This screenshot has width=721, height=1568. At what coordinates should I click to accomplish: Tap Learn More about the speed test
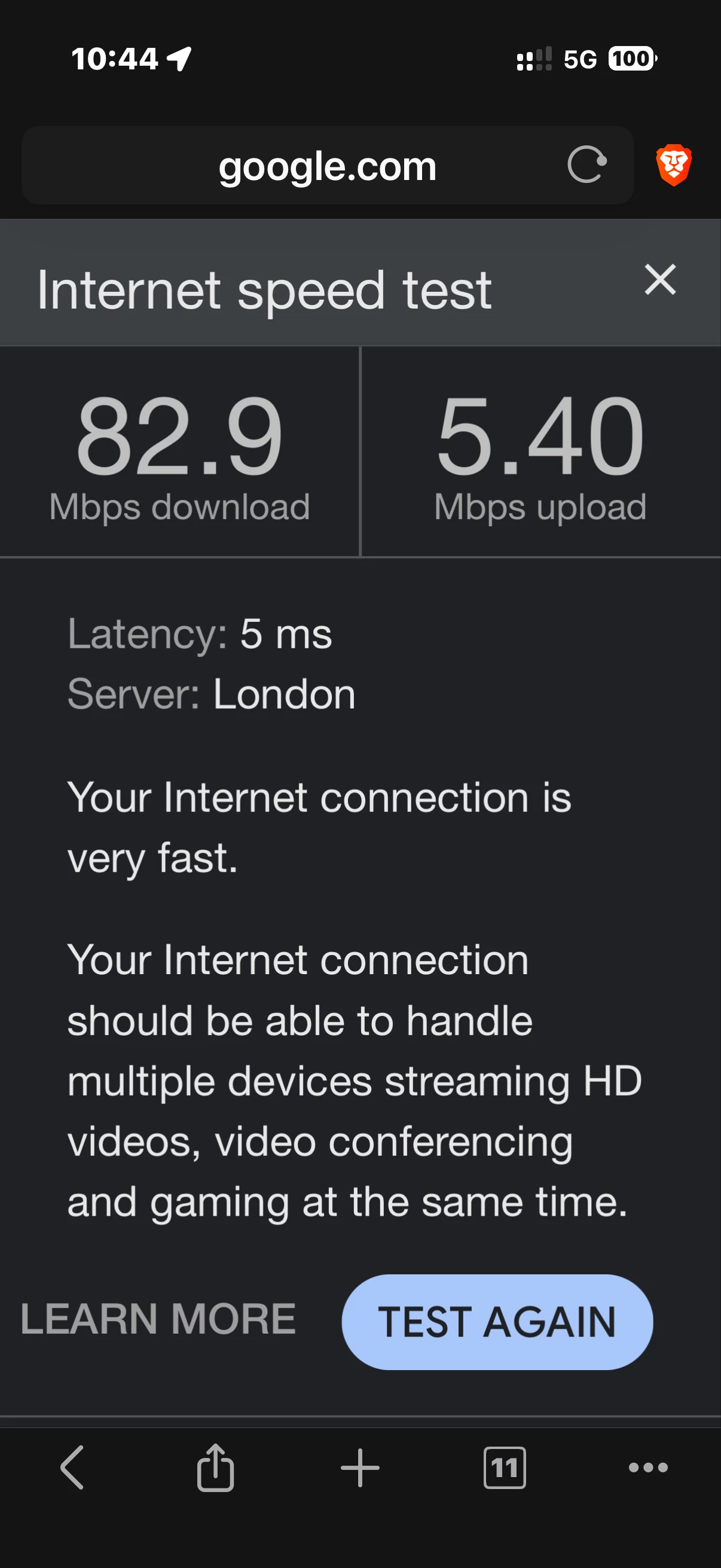(158, 1319)
